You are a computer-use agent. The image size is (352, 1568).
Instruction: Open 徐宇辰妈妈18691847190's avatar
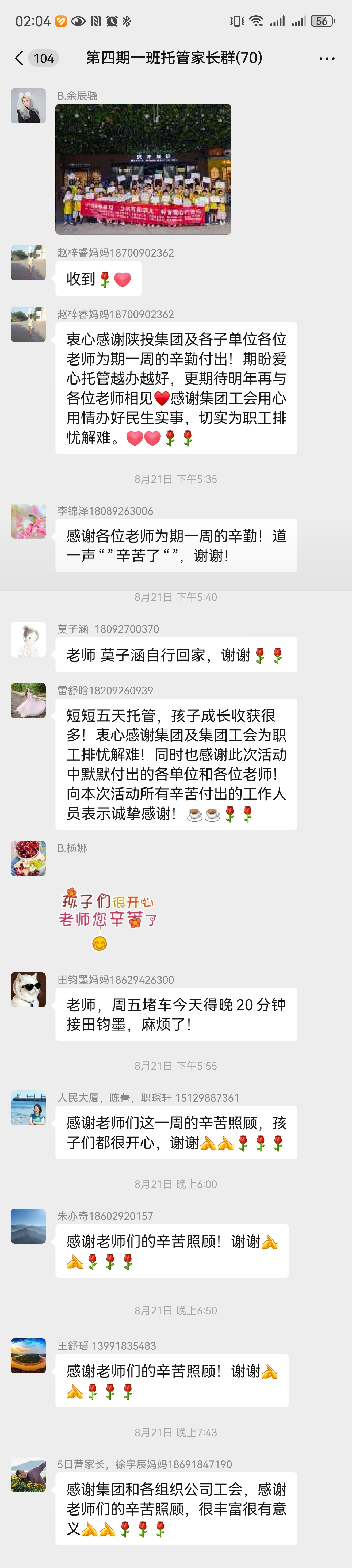(x=28, y=1474)
